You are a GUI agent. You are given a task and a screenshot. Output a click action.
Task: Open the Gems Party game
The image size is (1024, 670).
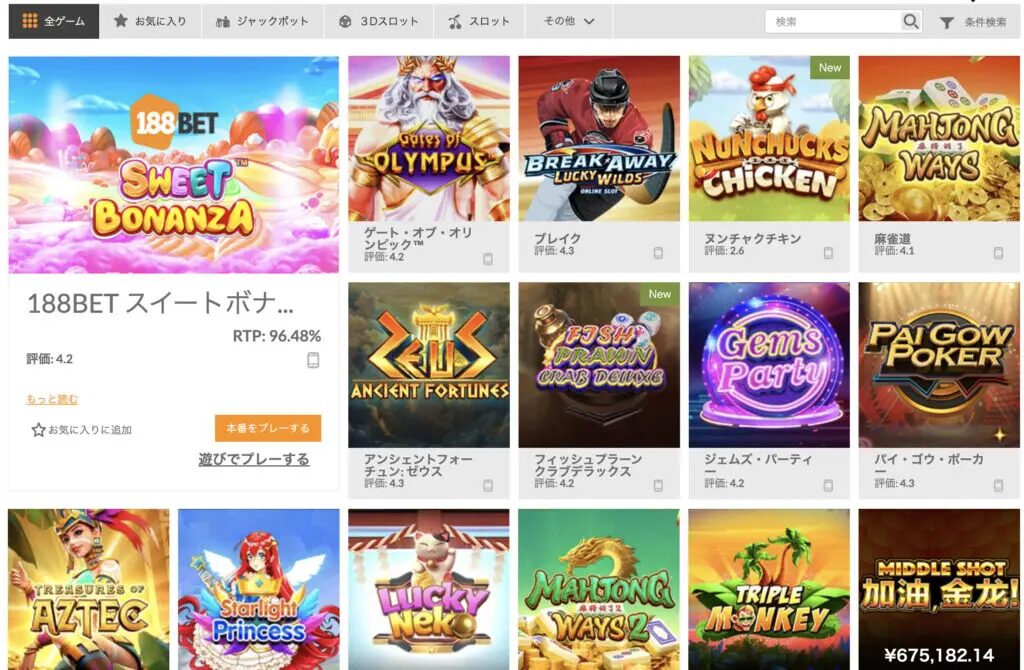pyautogui.click(x=768, y=365)
